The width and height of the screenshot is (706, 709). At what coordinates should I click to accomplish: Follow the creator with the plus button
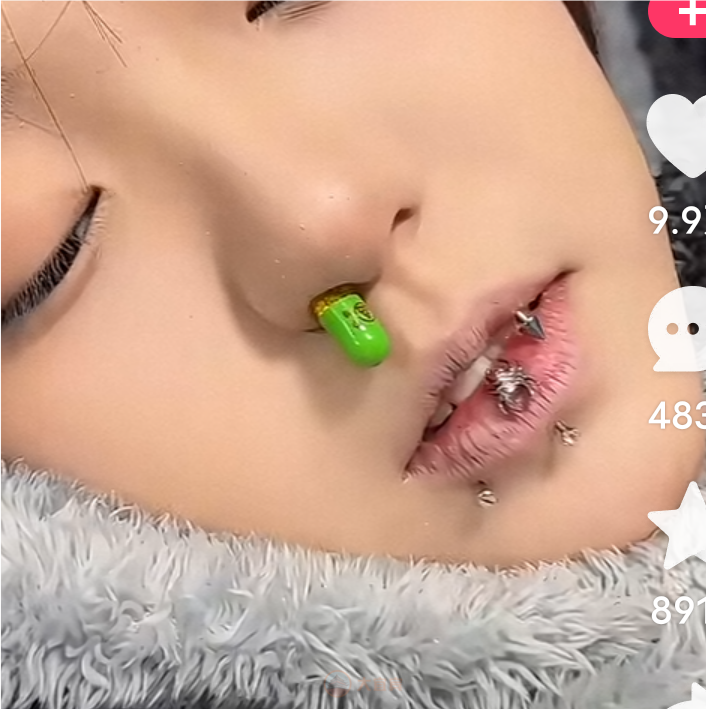(686, 13)
